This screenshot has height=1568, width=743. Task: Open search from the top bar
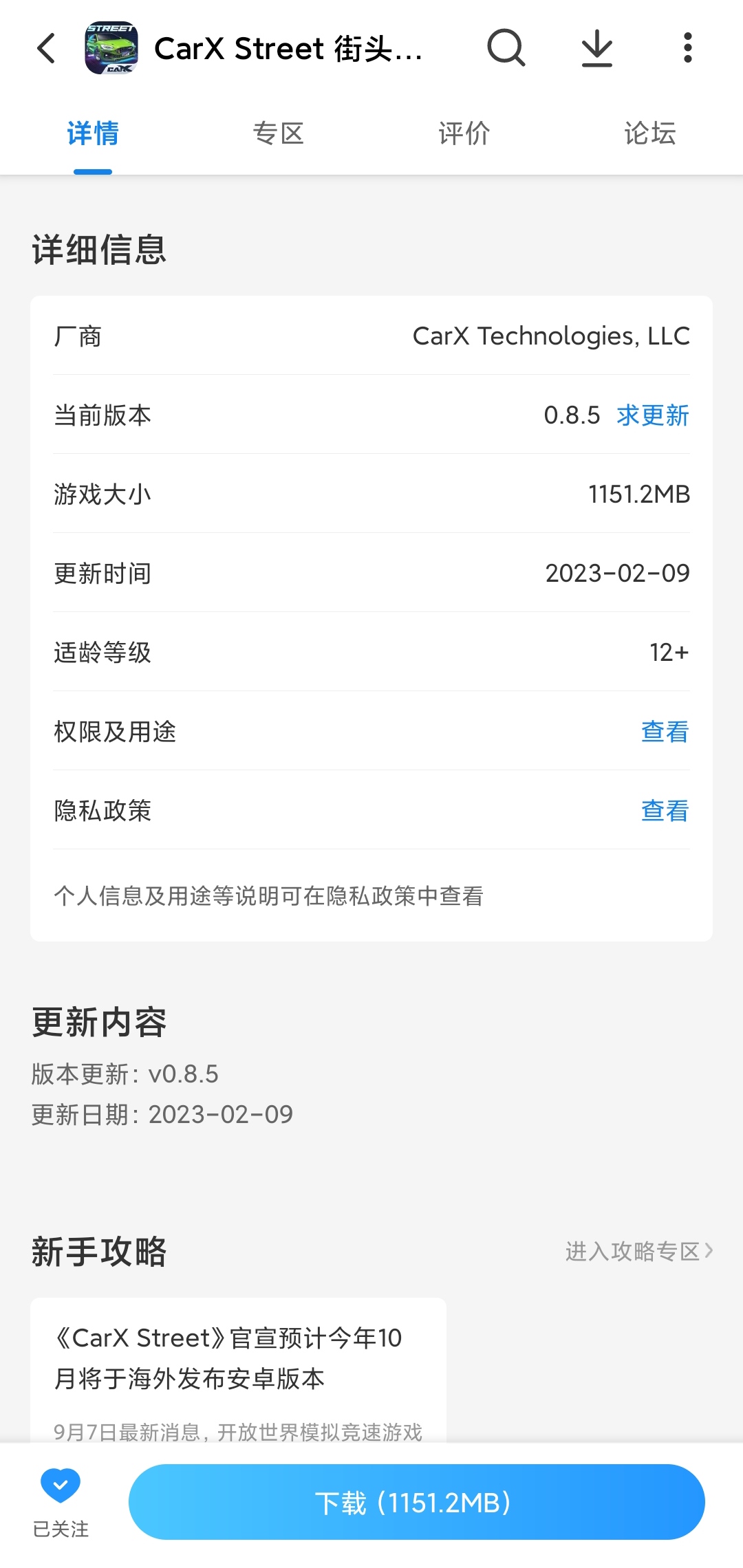point(506,48)
